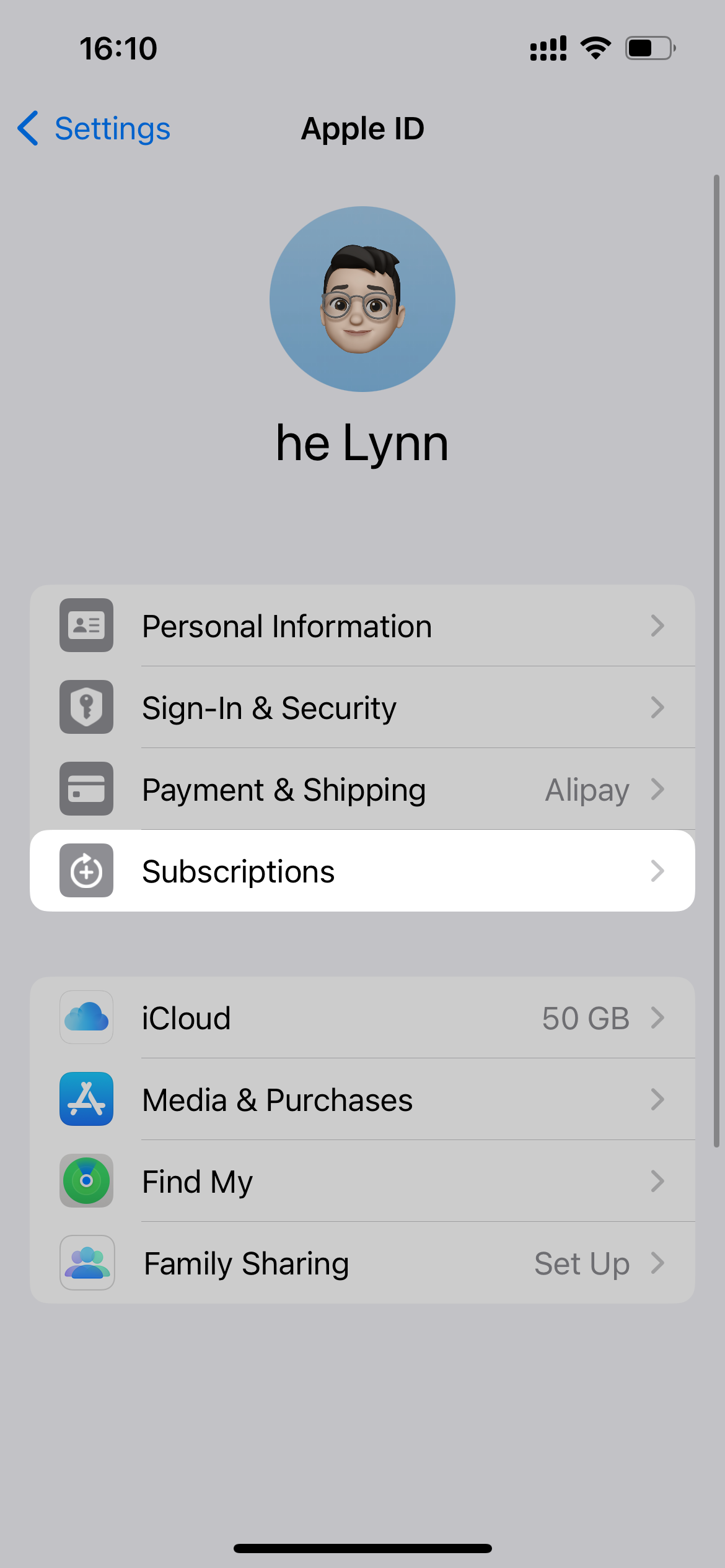725x1568 pixels.
Task: Set up Family Sharing
Action: pyautogui.click(x=362, y=1263)
